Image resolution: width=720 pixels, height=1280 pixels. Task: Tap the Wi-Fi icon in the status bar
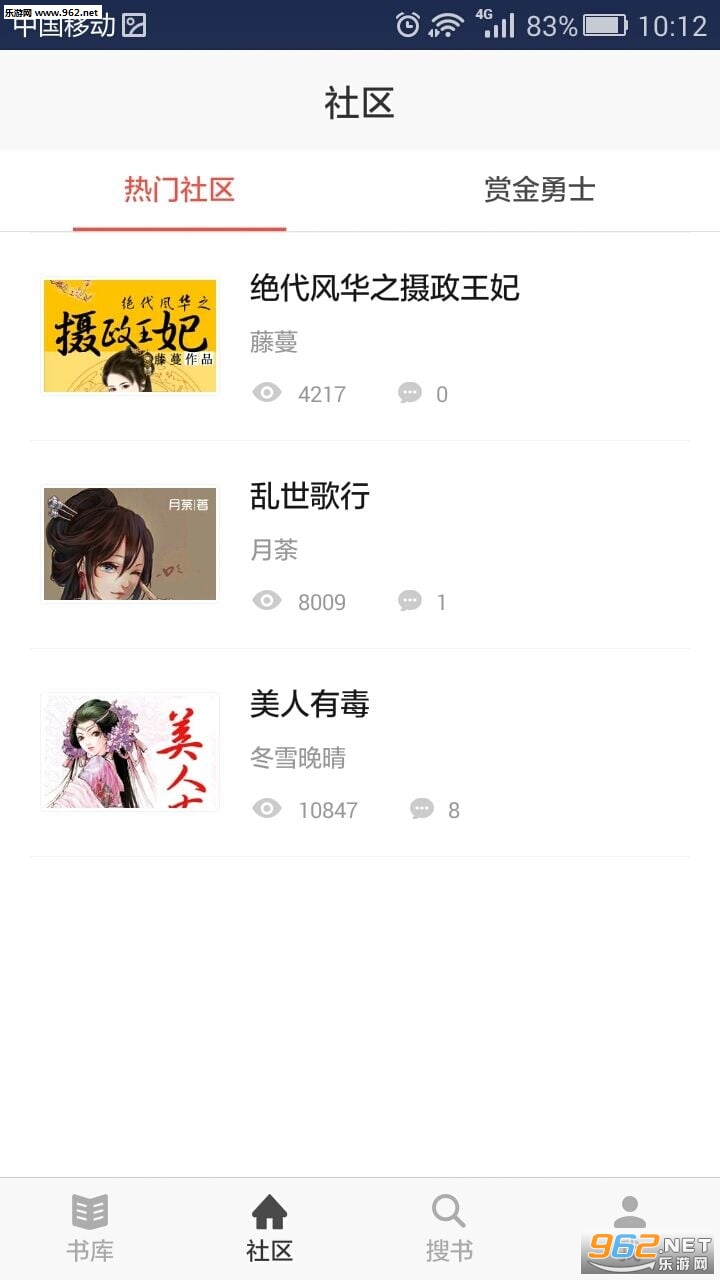coord(446,25)
